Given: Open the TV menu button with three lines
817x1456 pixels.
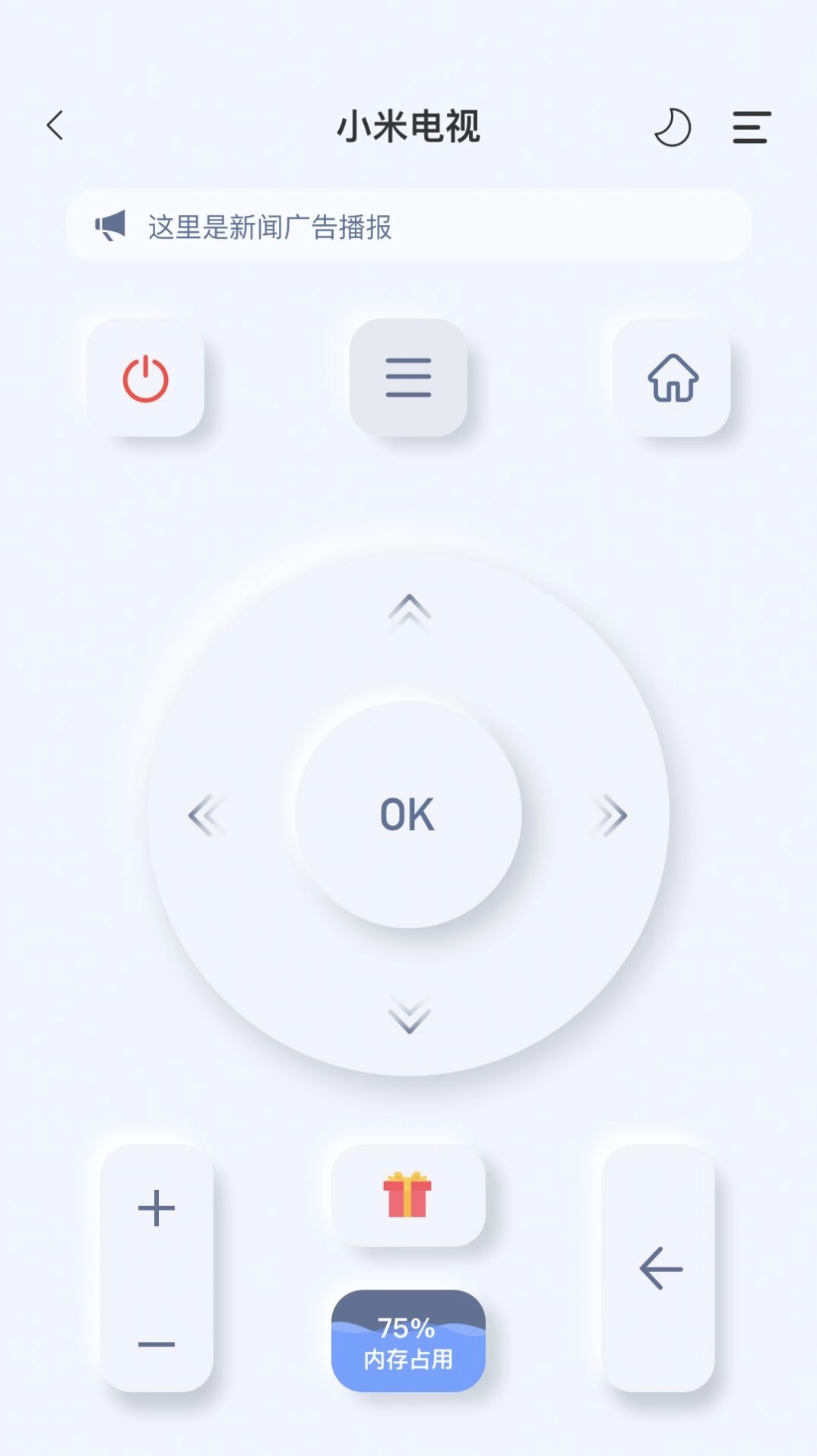Looking at the screenshot, I should [409, 379].
